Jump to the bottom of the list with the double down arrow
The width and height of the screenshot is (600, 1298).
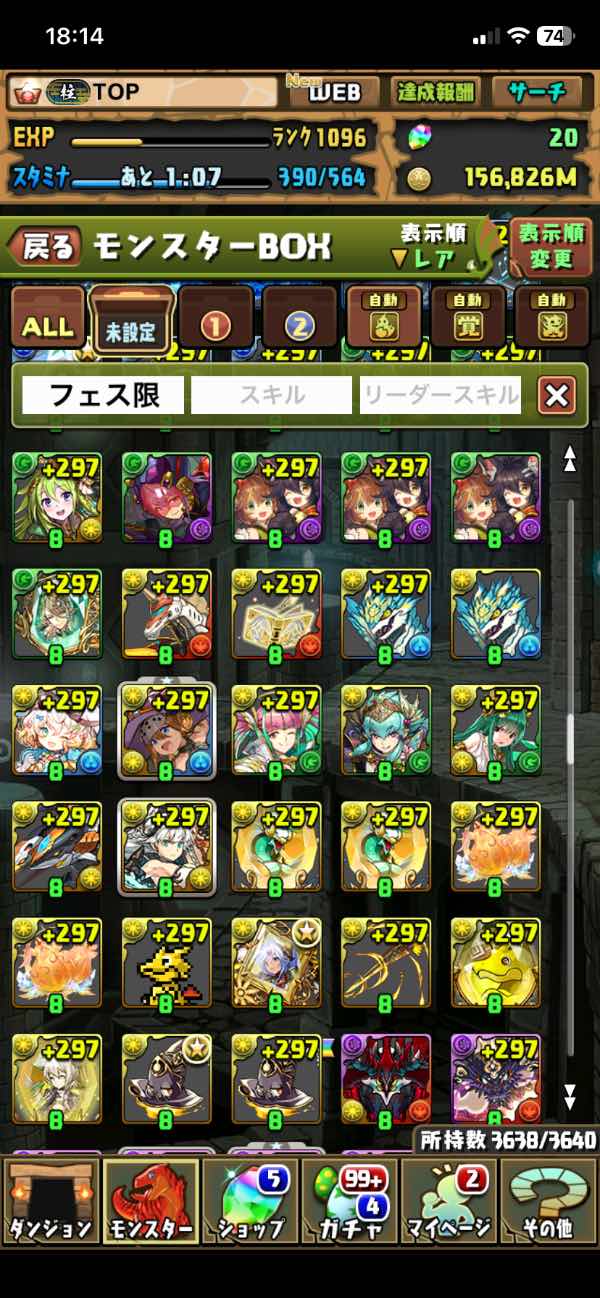pos(570,1096)
